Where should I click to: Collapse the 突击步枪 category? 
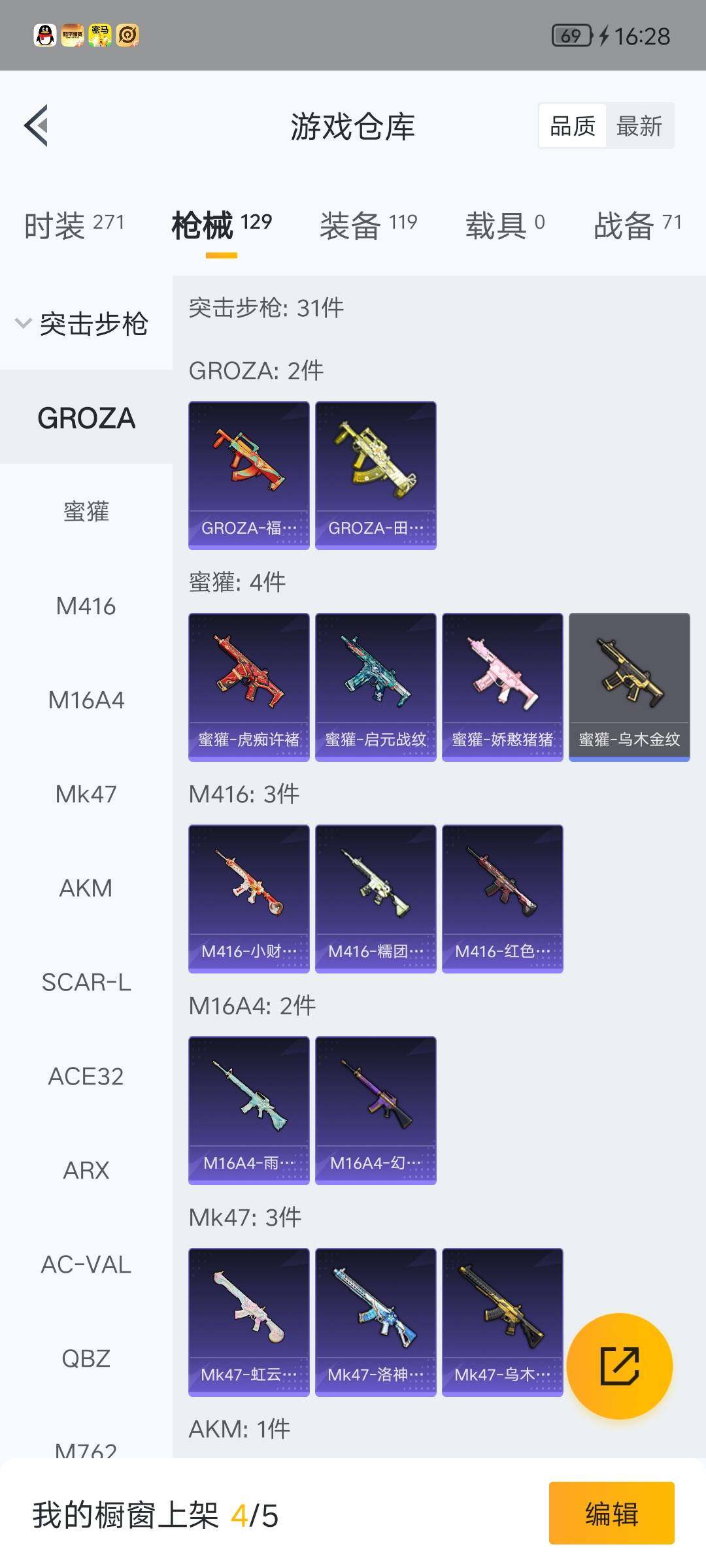[83, 323]
